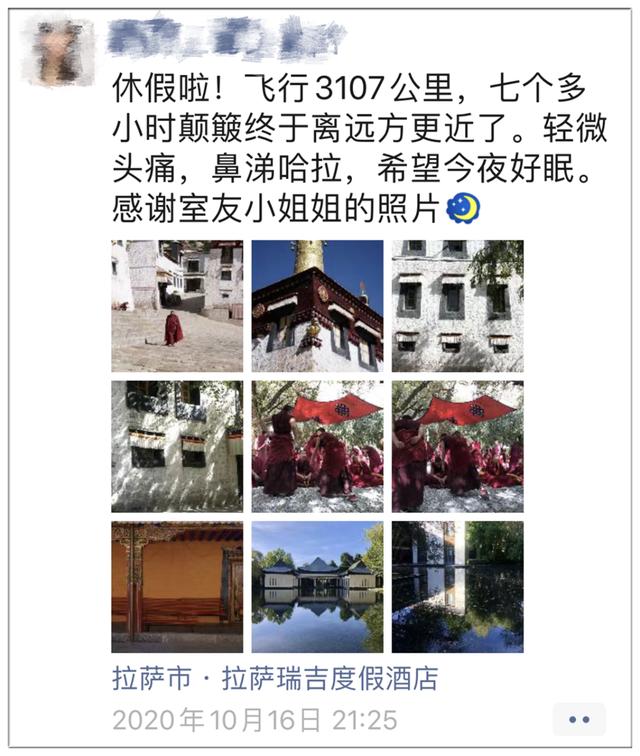This screenshot has width=640, height=756.
Task: Open the like and comment menu
Action: [x=578, y=718]
